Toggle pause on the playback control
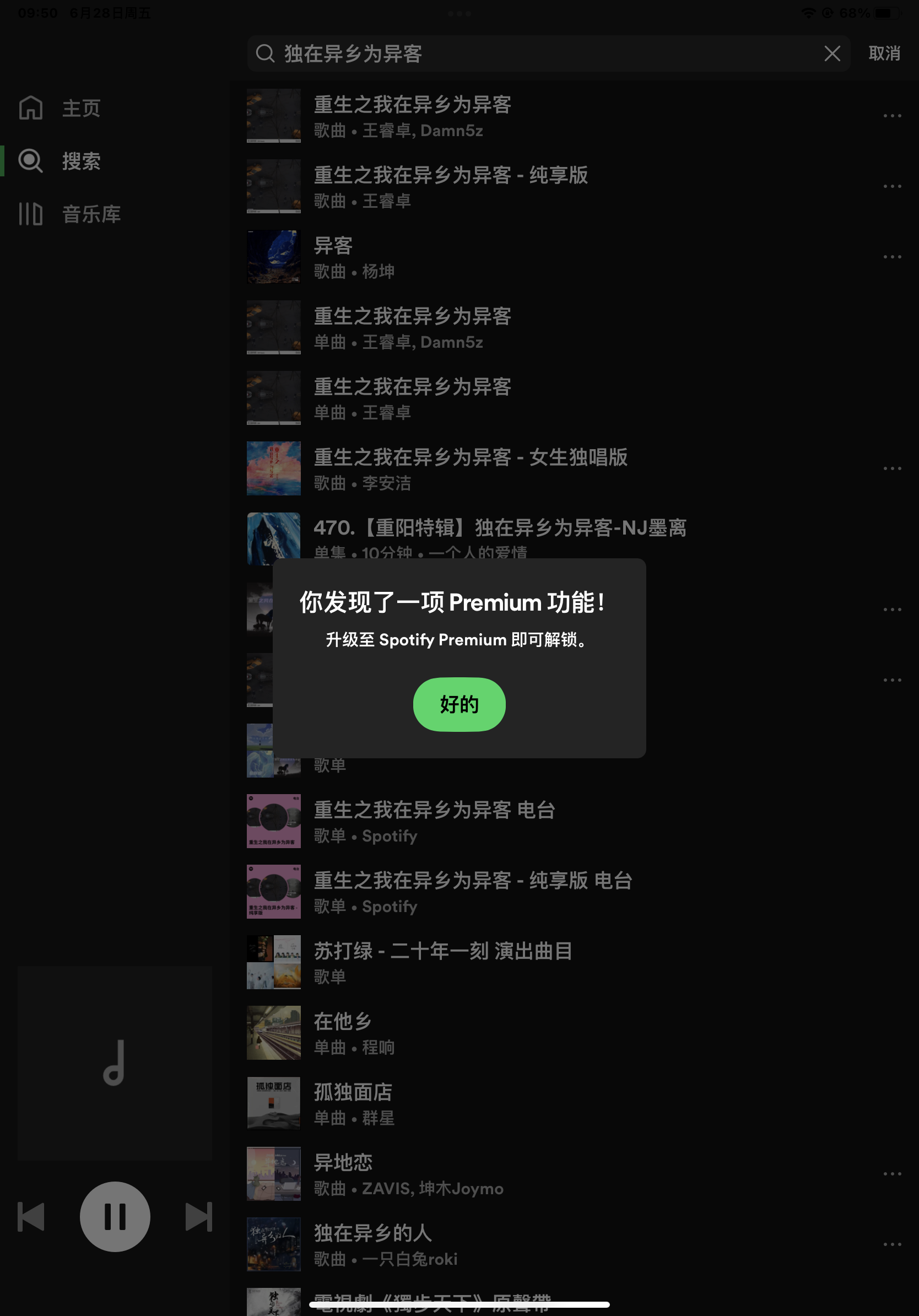This screenshot has height=1316, width=919. pyautogui.click(x=115, y=1216)
